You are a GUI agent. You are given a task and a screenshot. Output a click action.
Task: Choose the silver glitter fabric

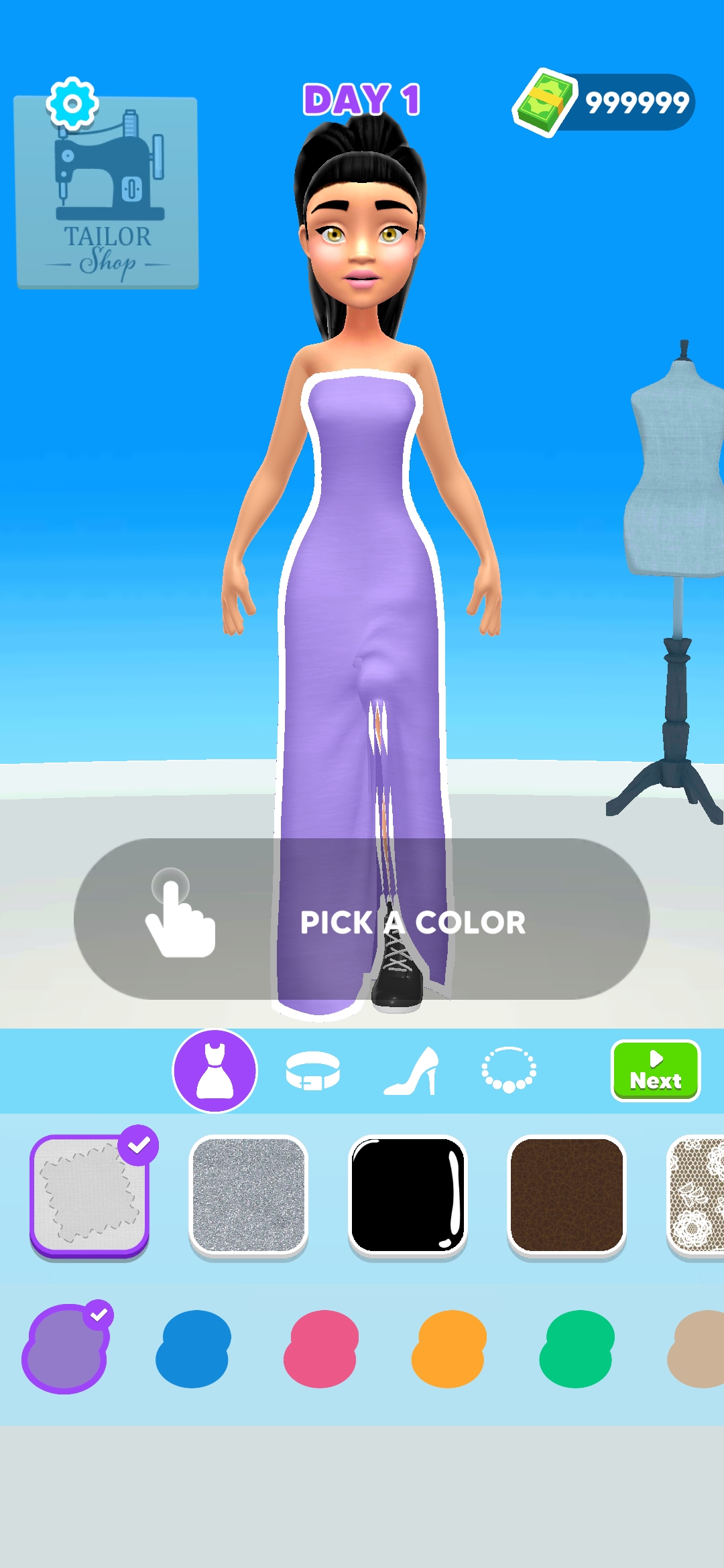(x=249, y=1195)
